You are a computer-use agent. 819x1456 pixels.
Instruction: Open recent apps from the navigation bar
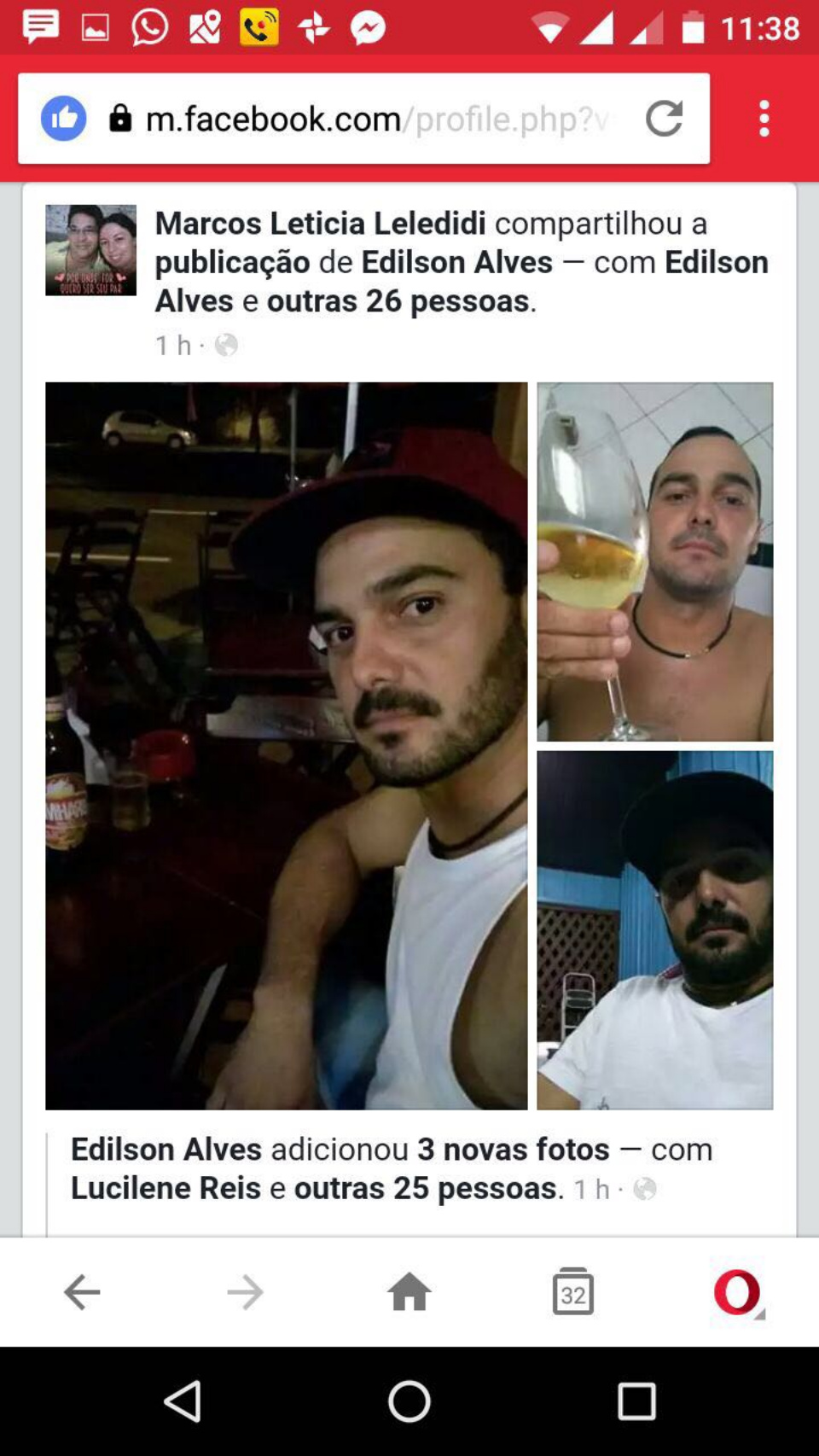coord(636,1401)
